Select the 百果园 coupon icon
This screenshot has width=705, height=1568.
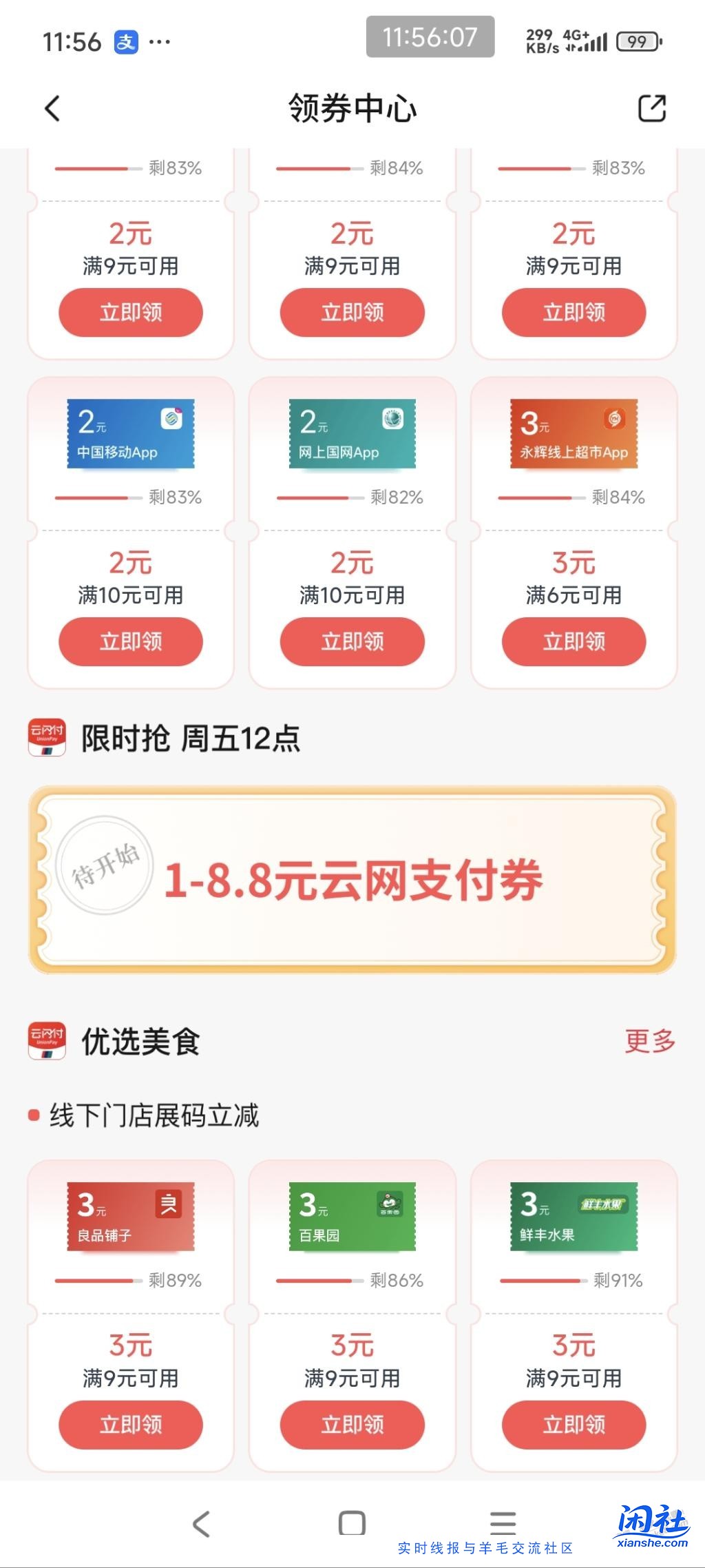(352, 1216)
